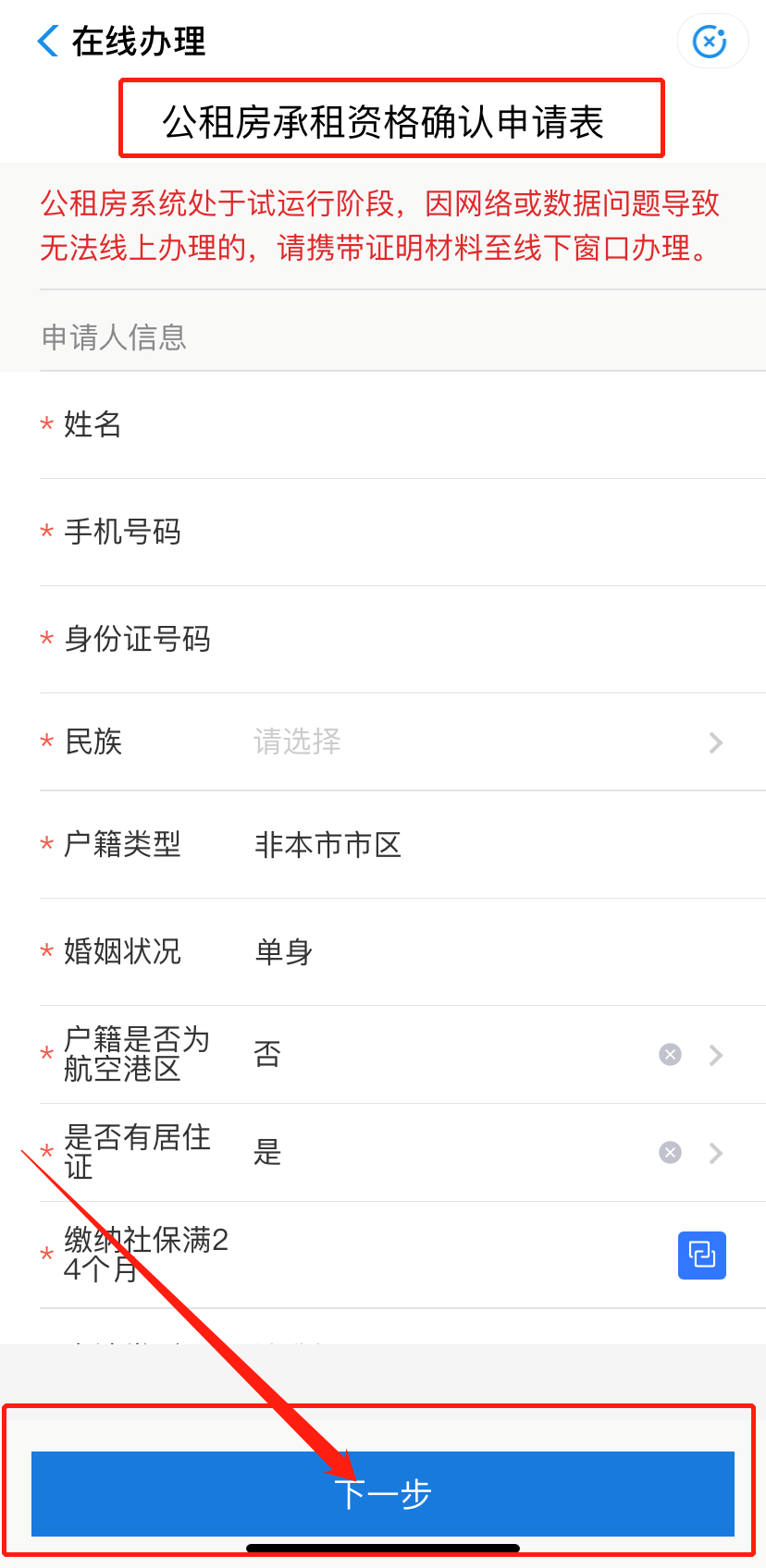
Task: Clear the 是否有居住证 selection
Action: pyautogui.click(x=671, y=1153)
